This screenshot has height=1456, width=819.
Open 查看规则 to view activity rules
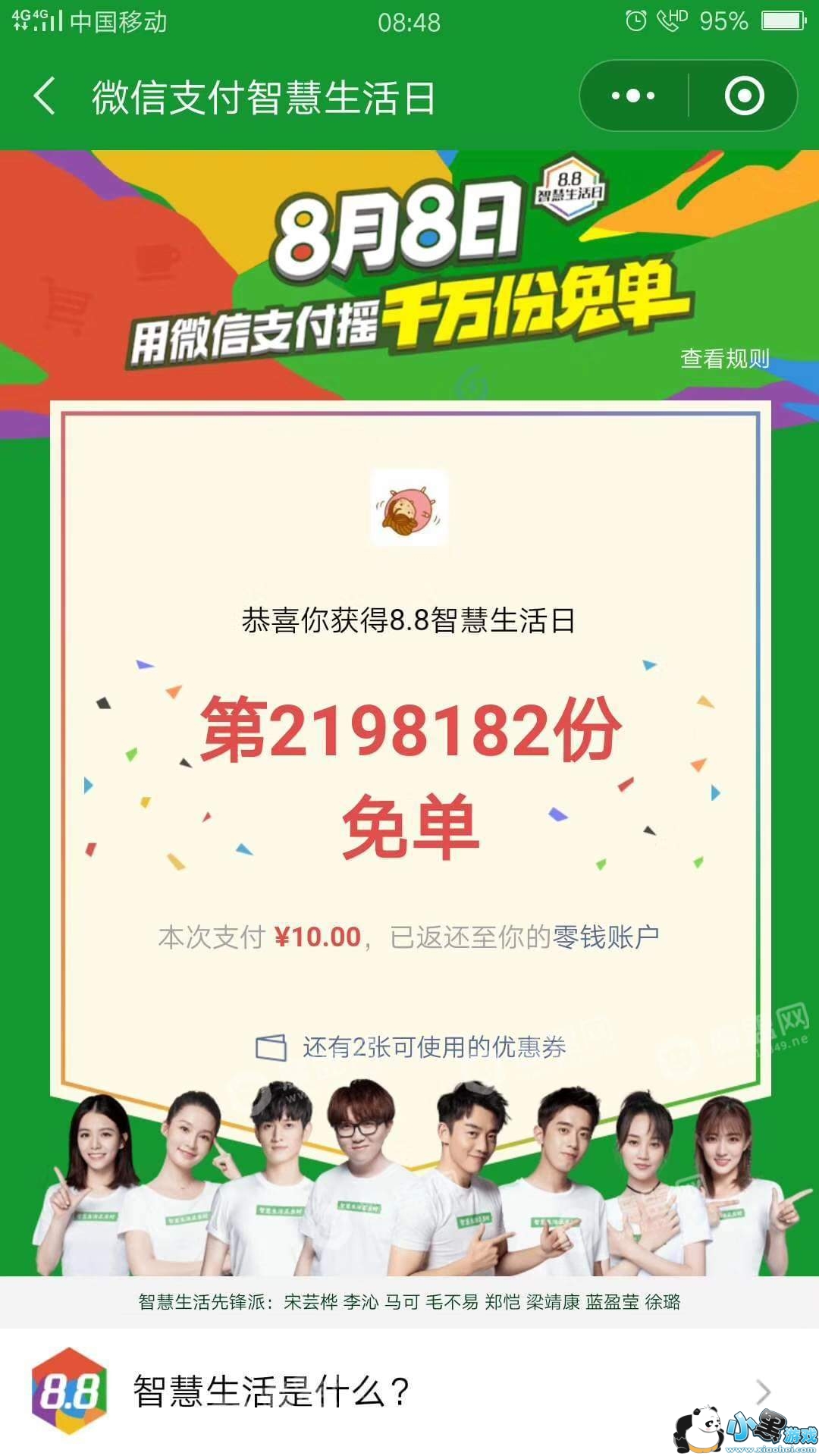(724, 358)
